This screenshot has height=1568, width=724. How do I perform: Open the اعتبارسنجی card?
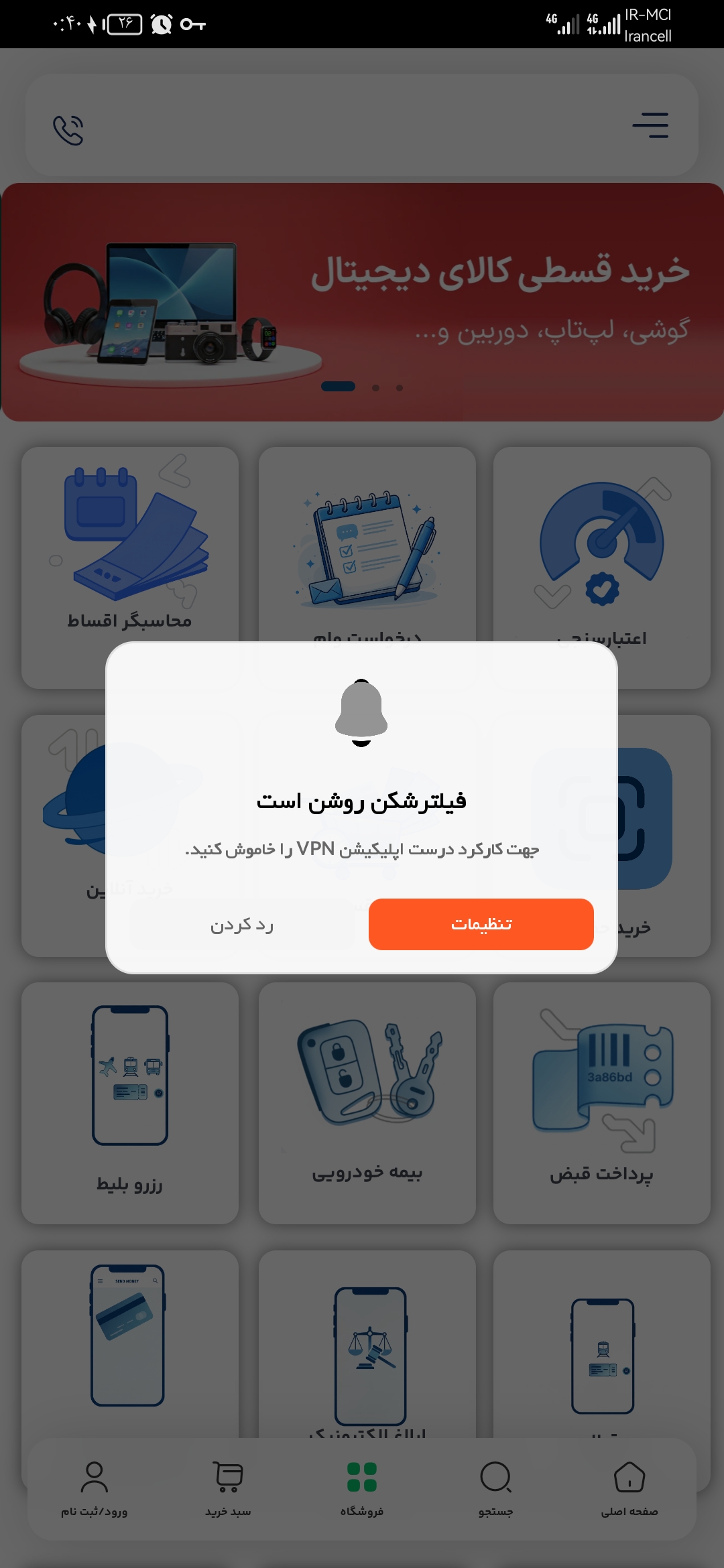click(601, 549)
